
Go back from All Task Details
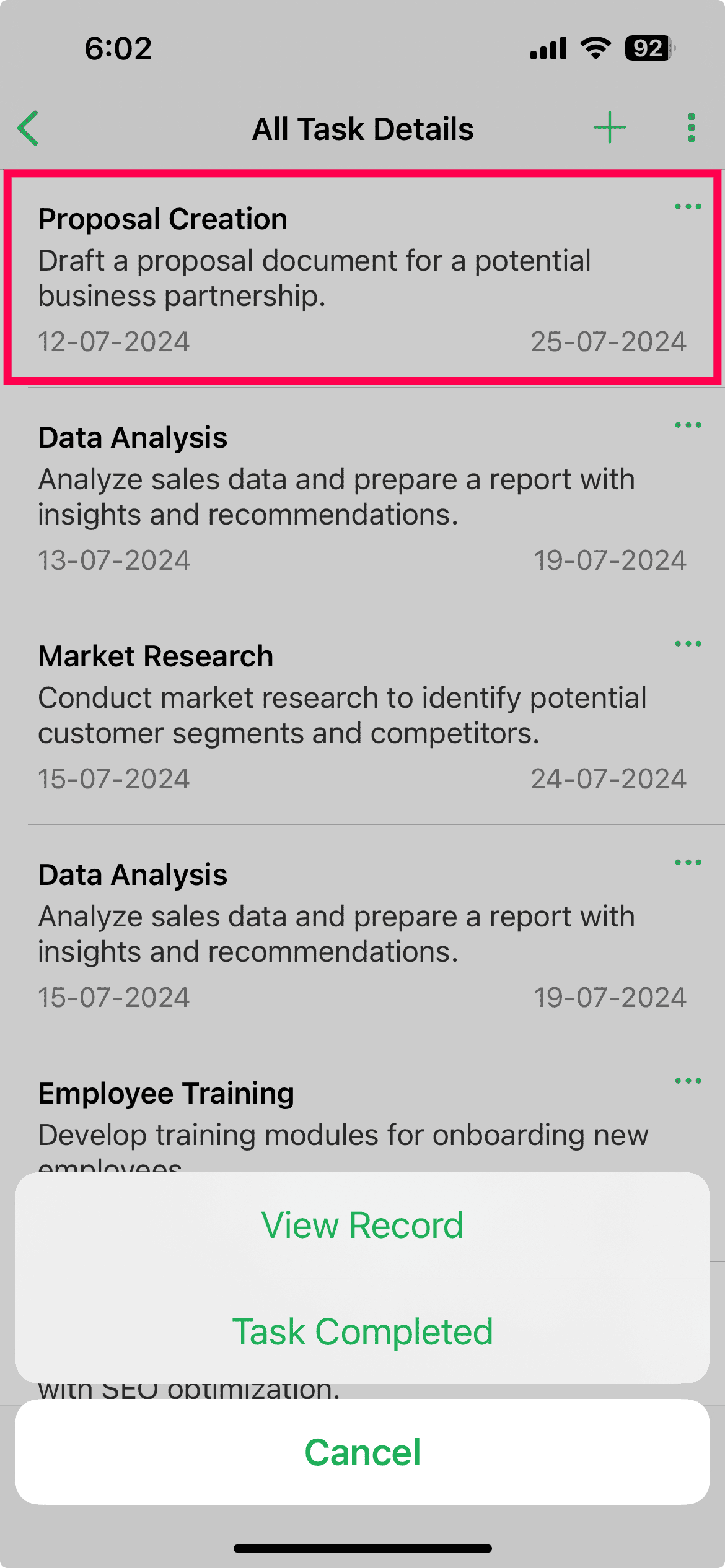(29, 128)
